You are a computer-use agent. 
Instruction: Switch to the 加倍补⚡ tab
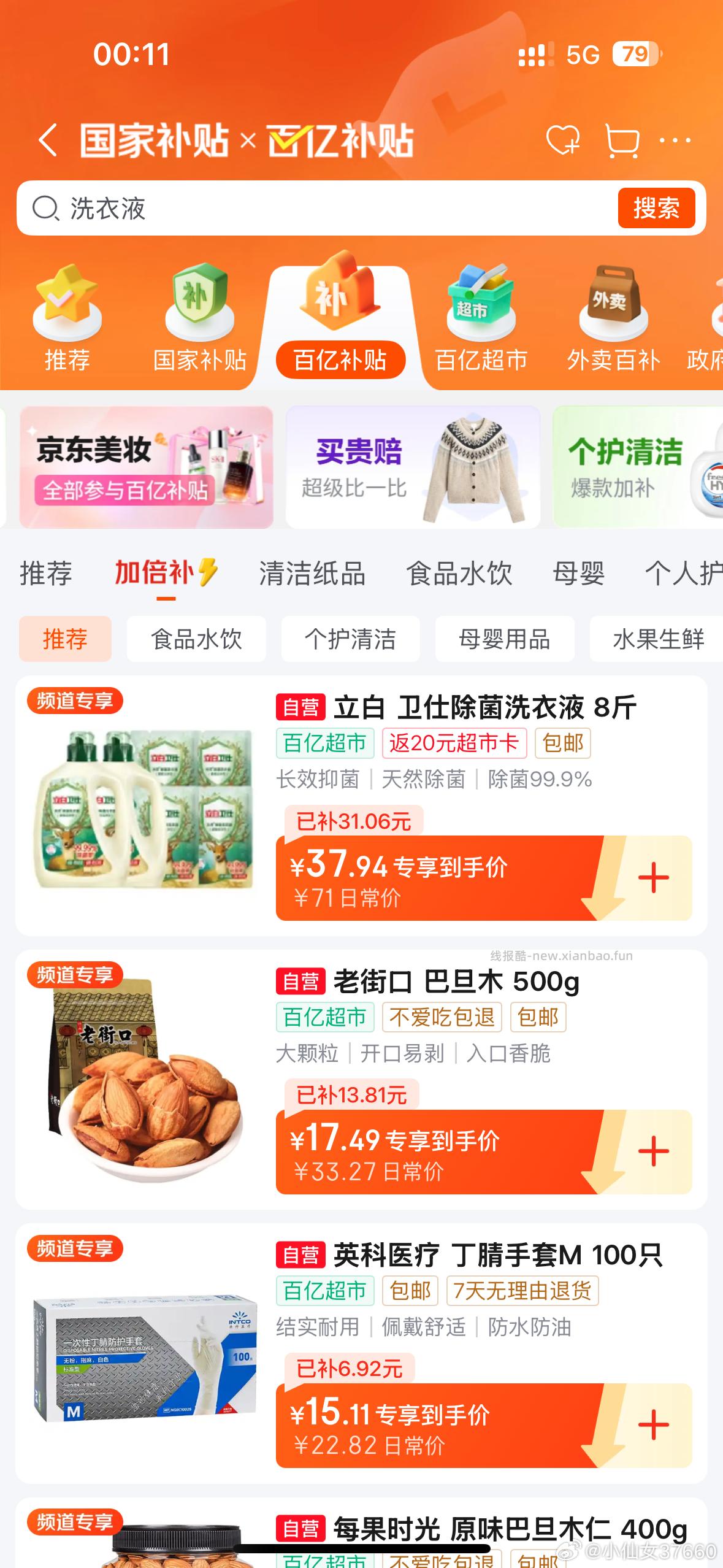pyautogui.click(x=166, y=574)
